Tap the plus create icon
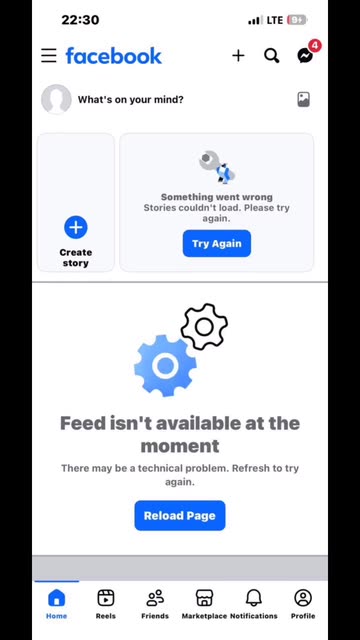 238,56
